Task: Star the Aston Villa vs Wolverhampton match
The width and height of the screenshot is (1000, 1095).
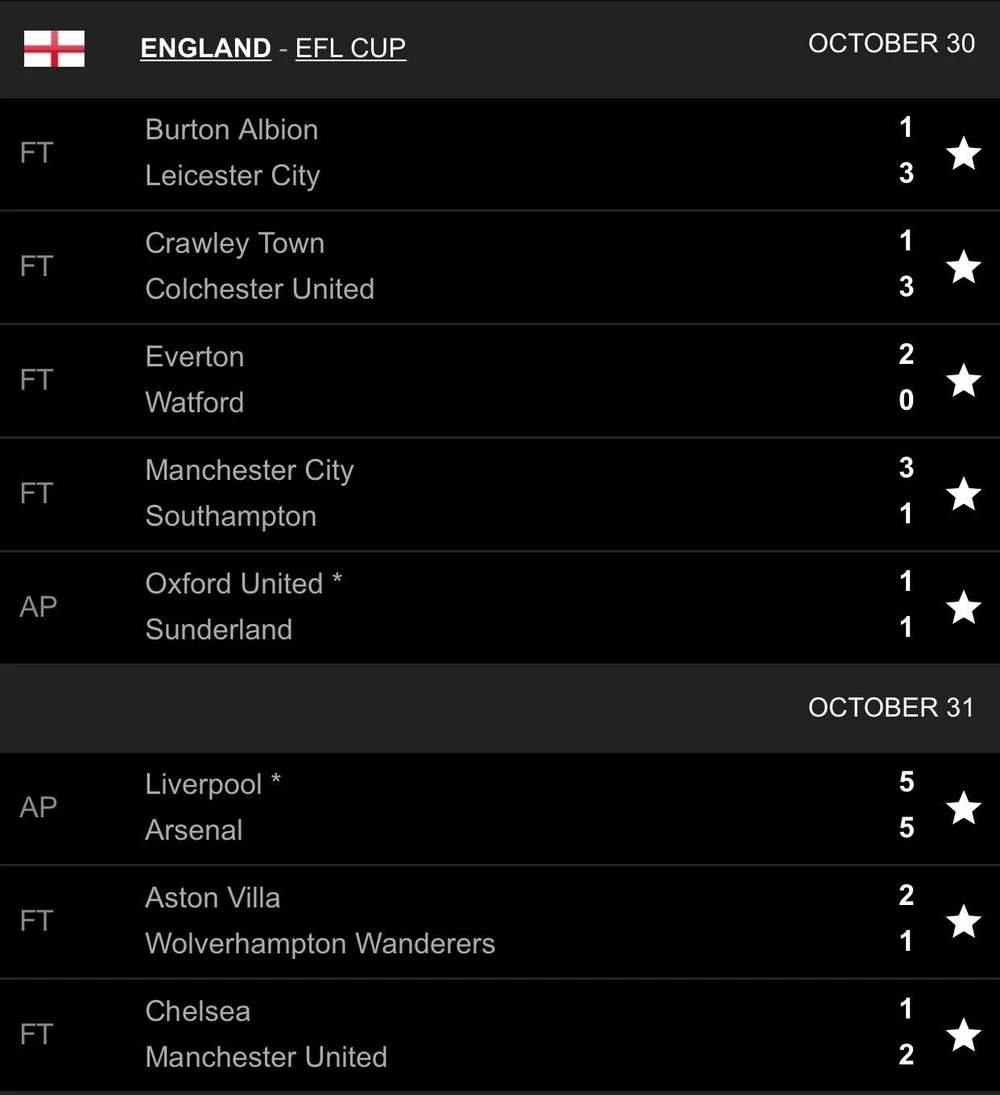Action: 963,922
